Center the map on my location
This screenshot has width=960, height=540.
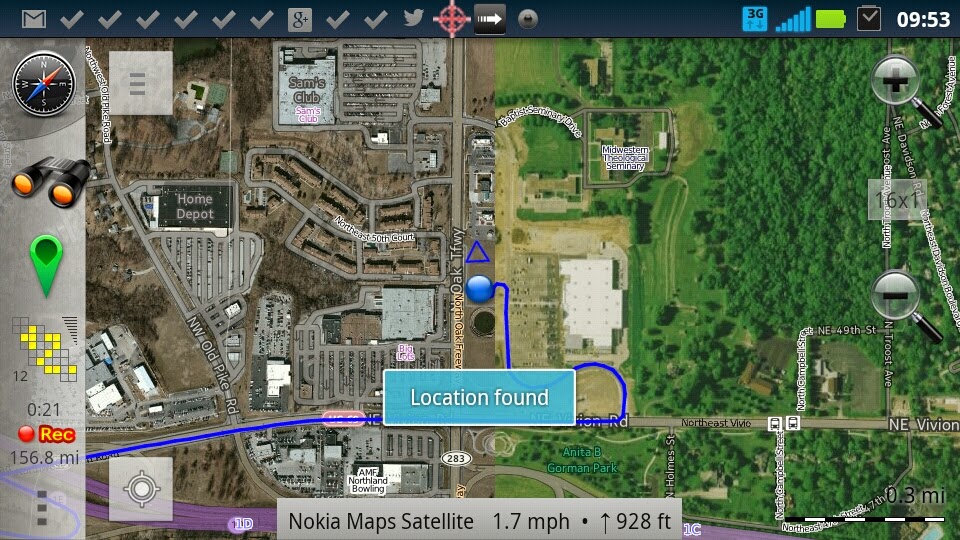(140, 489)
